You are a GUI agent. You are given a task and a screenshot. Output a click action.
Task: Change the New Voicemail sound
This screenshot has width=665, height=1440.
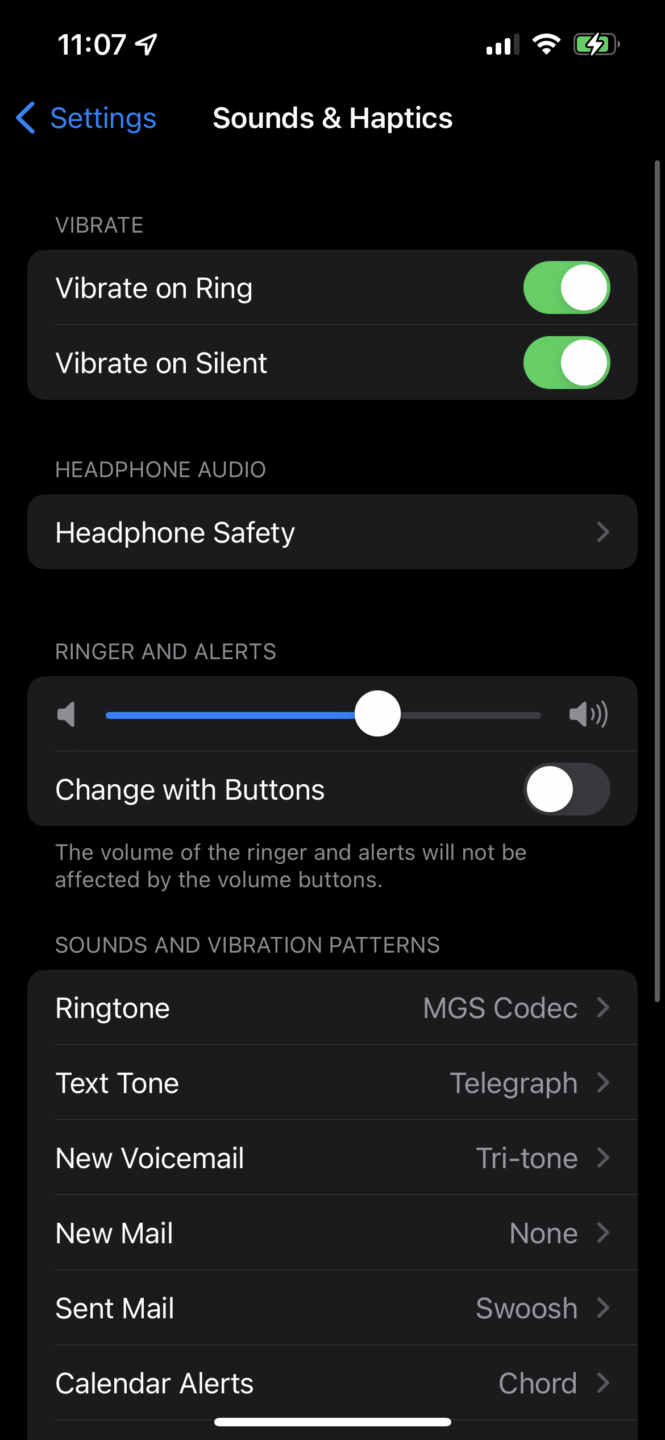point(332,1158)
